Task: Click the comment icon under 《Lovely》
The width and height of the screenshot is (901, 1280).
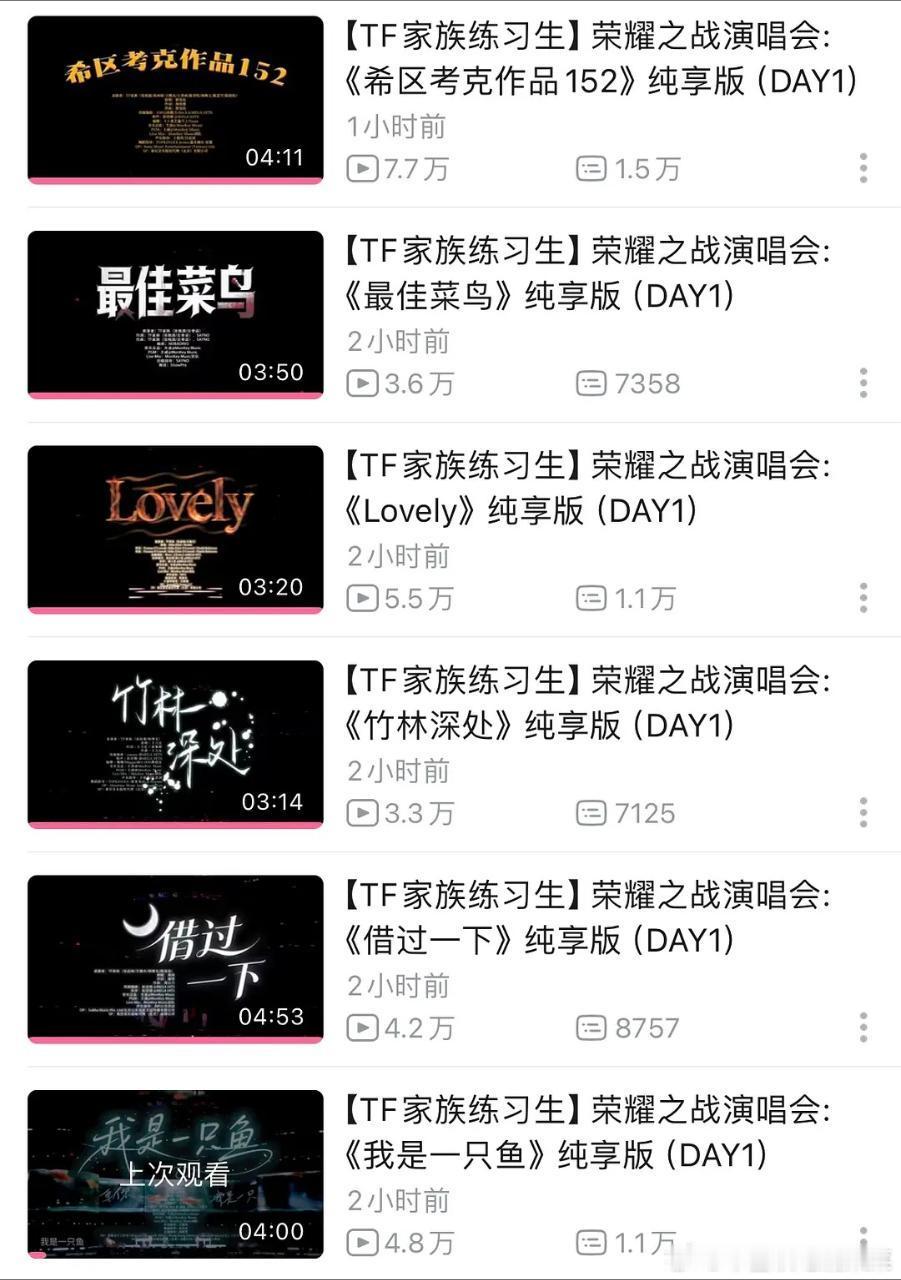Action: [594, 598]
